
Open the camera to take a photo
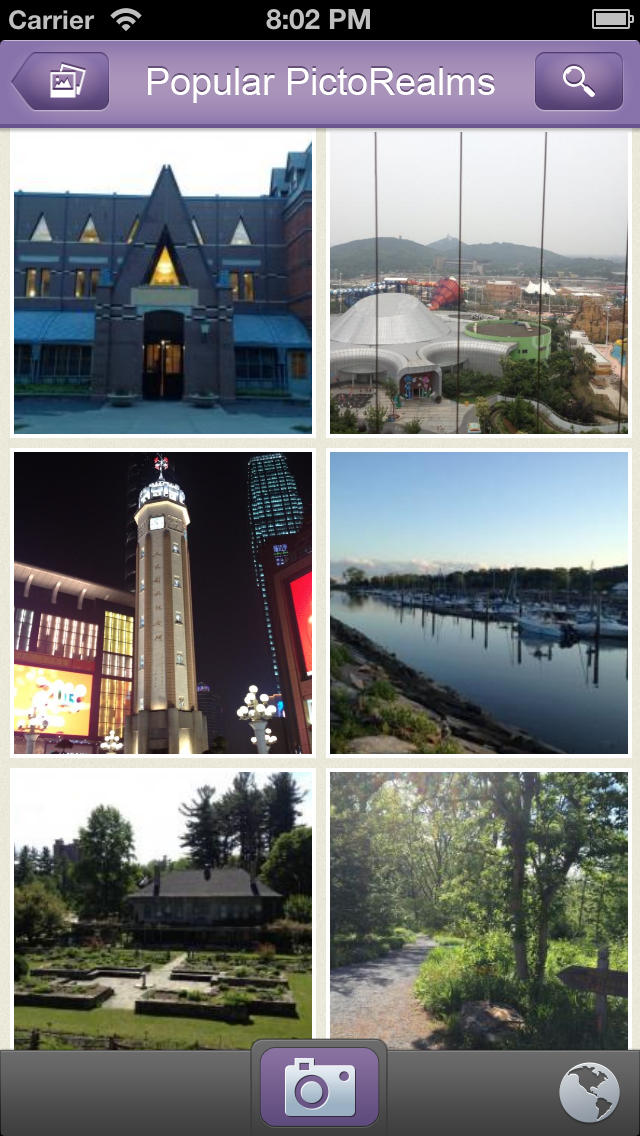click(x=320, y=1086)
